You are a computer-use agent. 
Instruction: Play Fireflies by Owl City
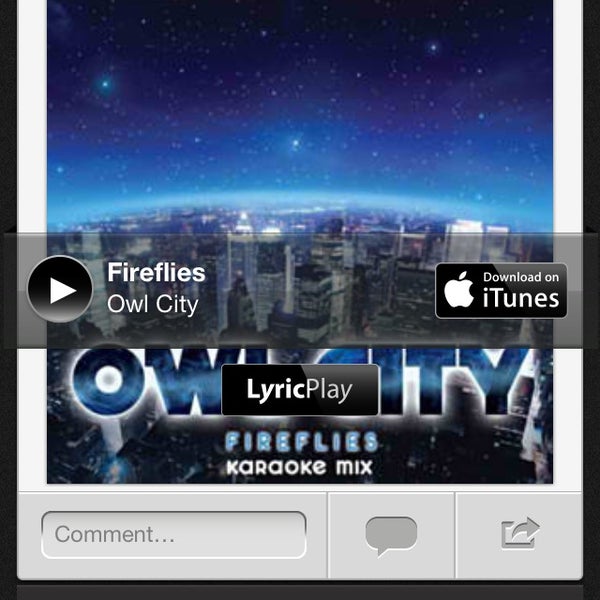[60, 289]
